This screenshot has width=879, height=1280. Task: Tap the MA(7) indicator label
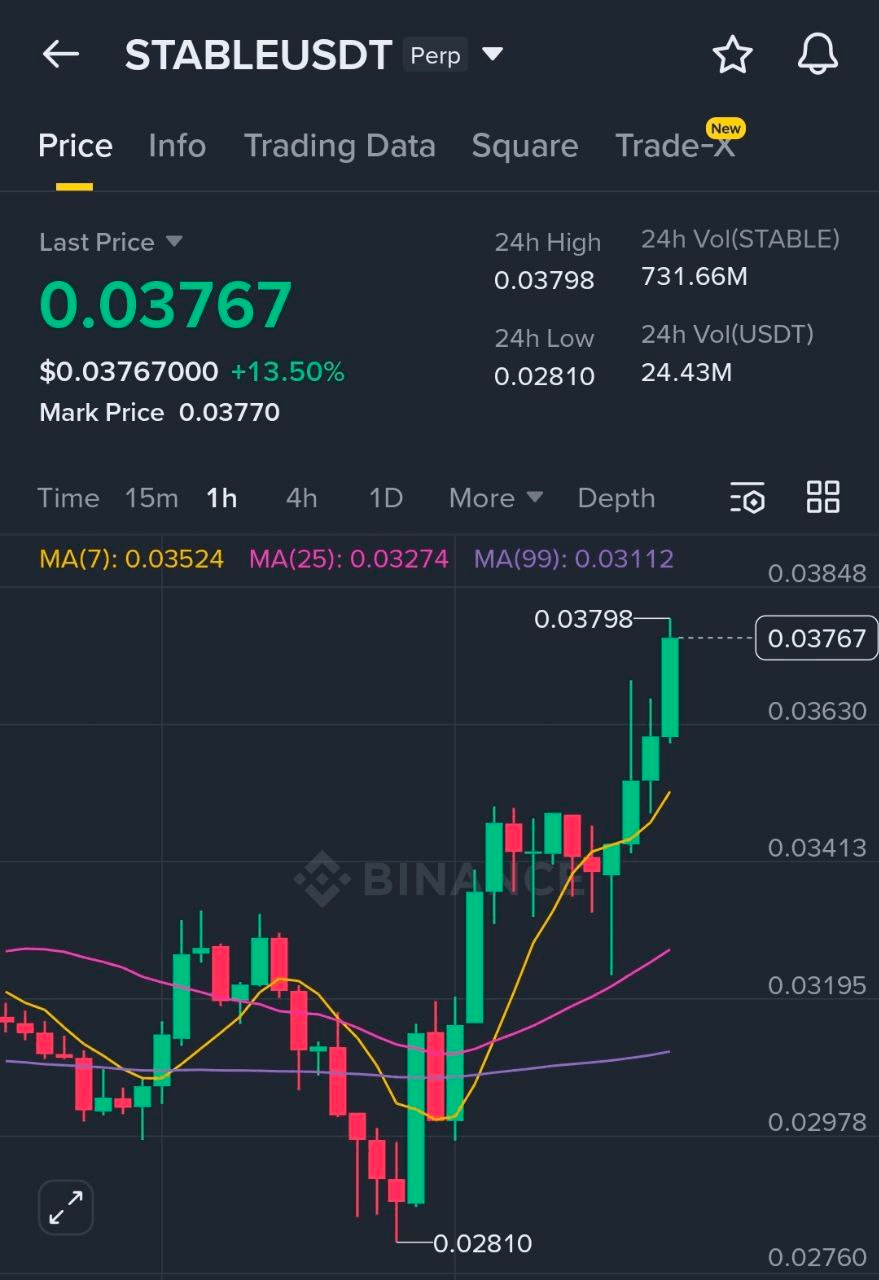click(x=129, y=560)
